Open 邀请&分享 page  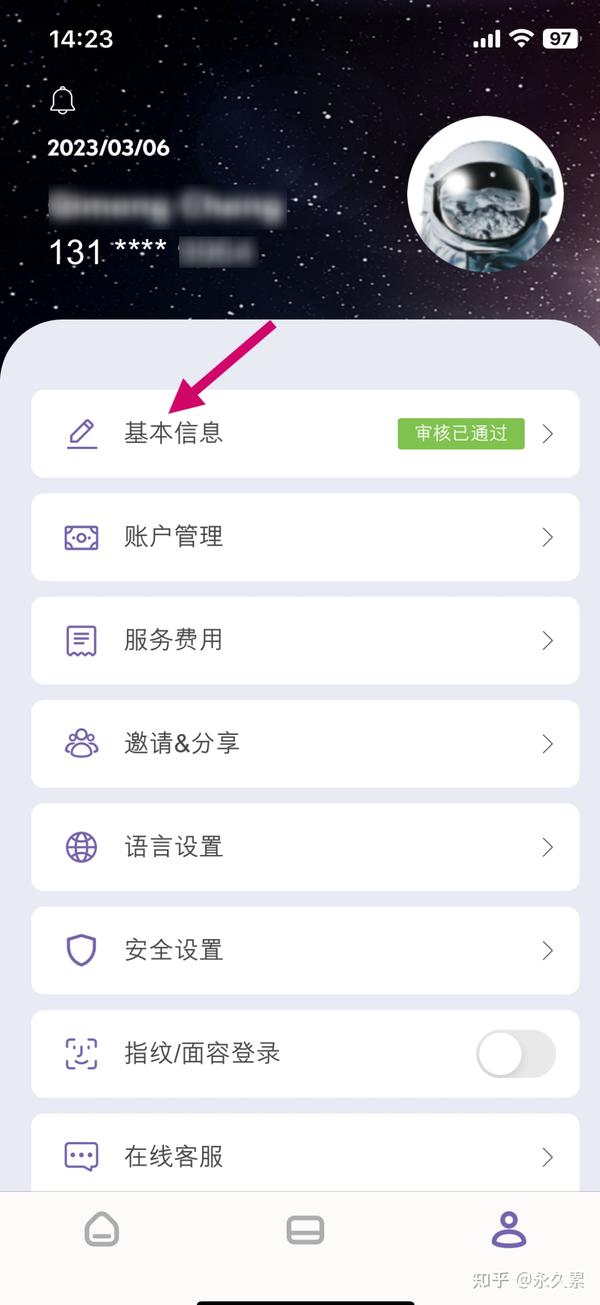[305, 744]
